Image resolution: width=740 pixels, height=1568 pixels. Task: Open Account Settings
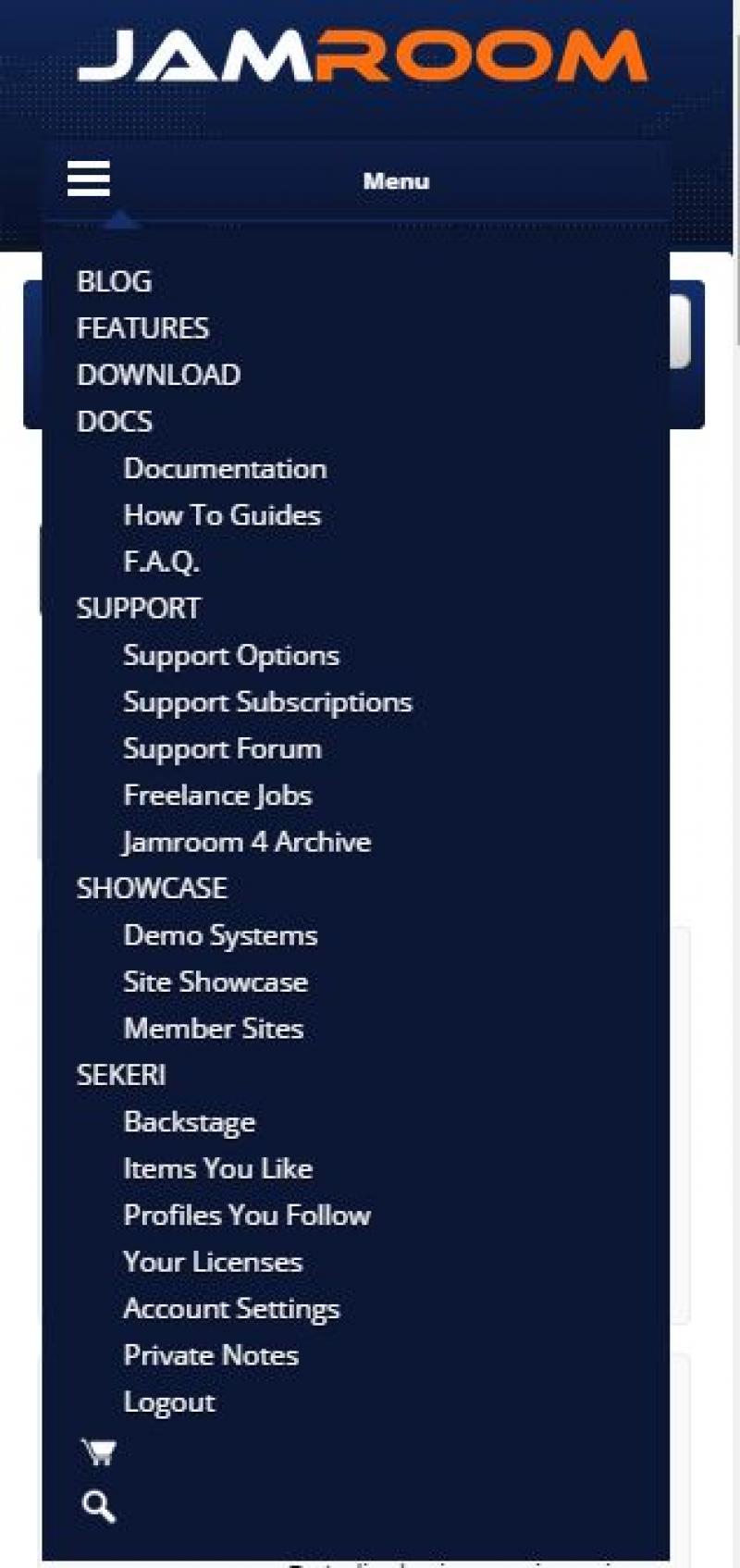coord(231,1309)
